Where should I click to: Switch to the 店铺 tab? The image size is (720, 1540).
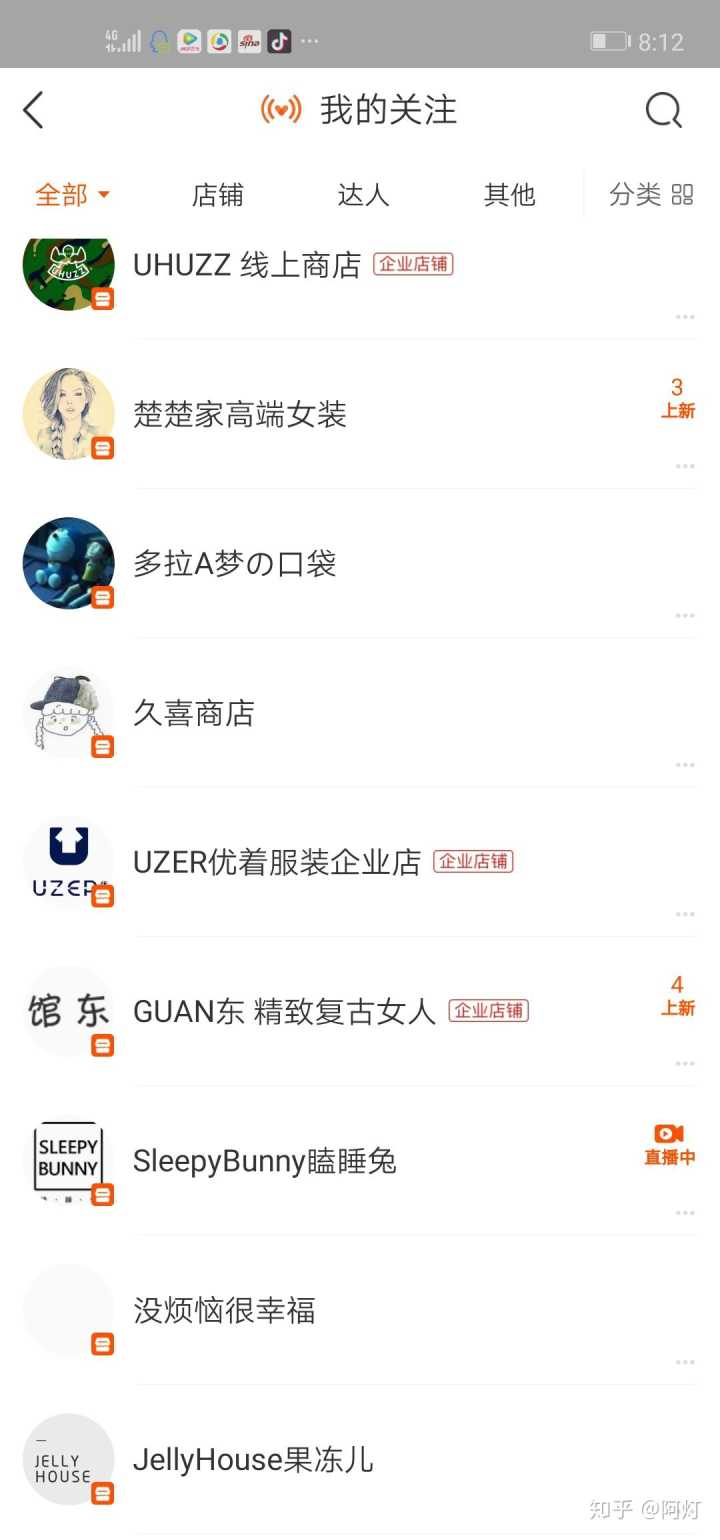click(x=218, y=195)
